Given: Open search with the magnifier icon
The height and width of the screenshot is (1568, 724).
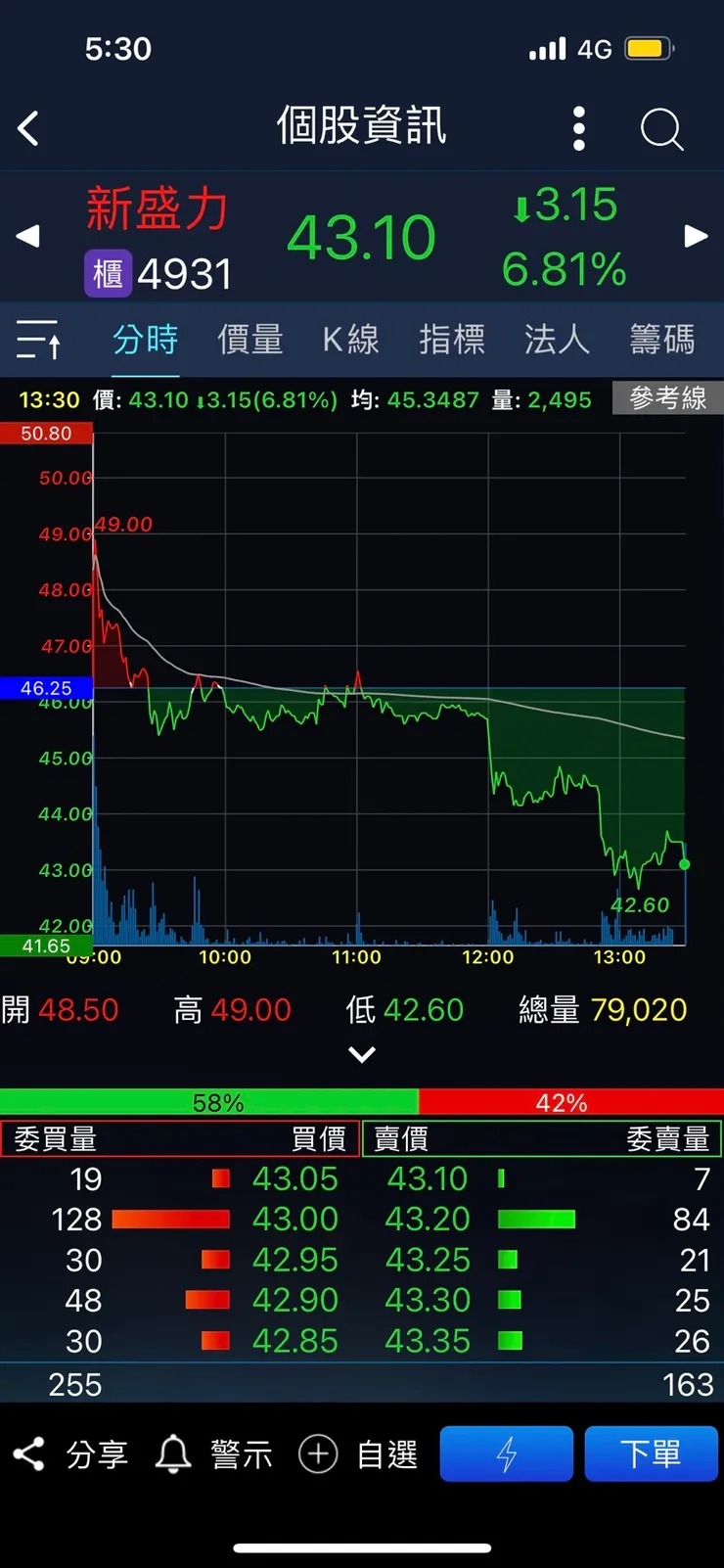Looking at the screenshot, I should 661,128.
